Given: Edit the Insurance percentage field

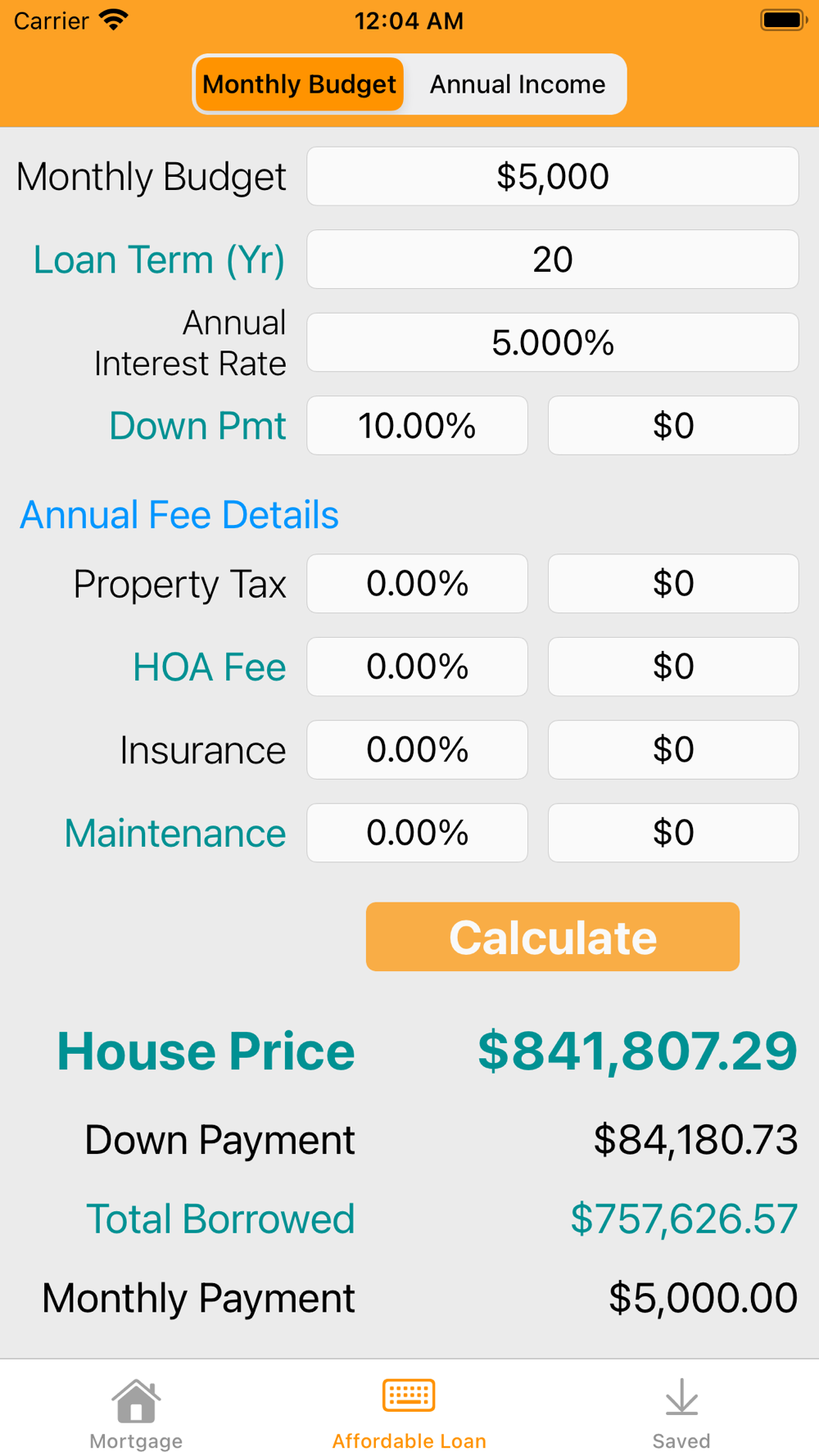Looking at the screenshot, I should click(418, 750).
